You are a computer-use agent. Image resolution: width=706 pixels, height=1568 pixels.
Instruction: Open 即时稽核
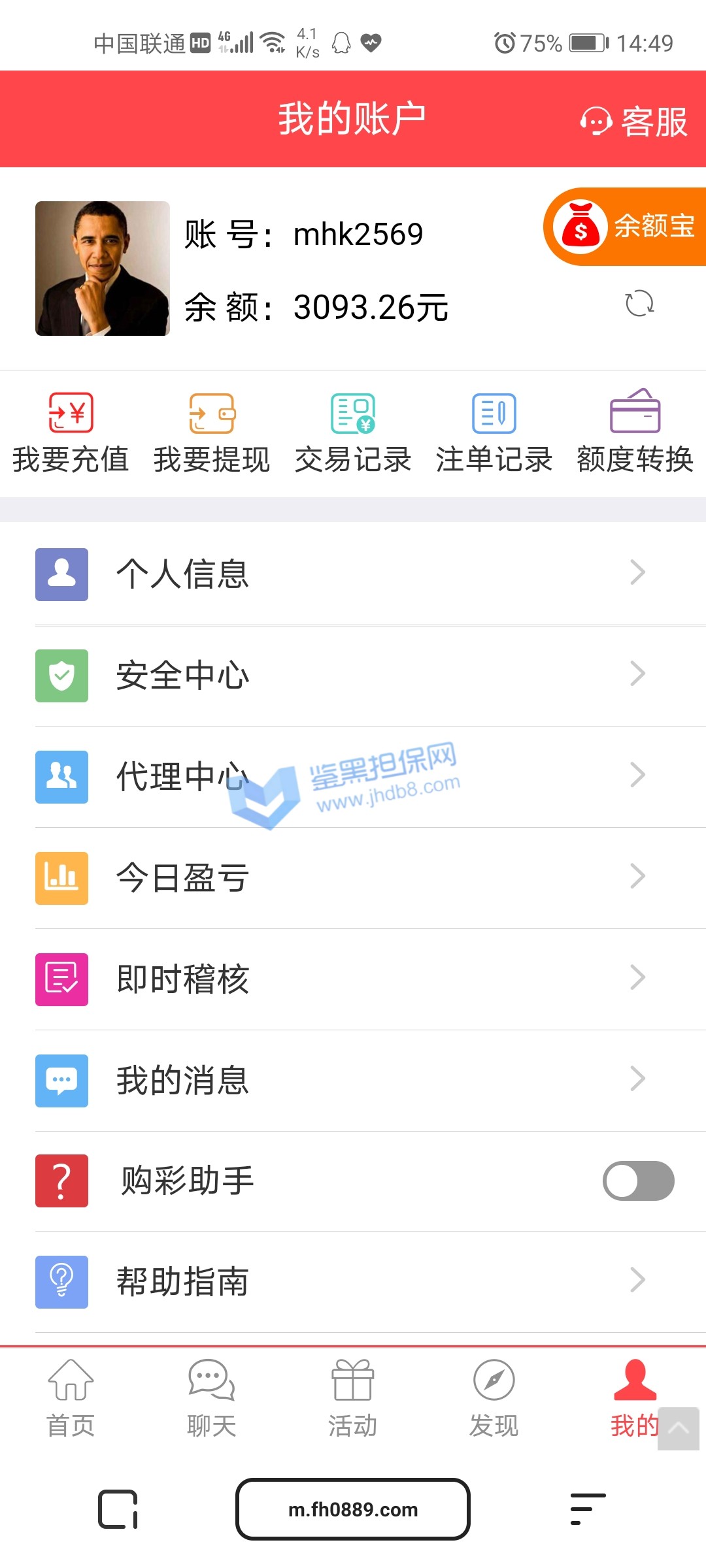[x=353, y=979]
